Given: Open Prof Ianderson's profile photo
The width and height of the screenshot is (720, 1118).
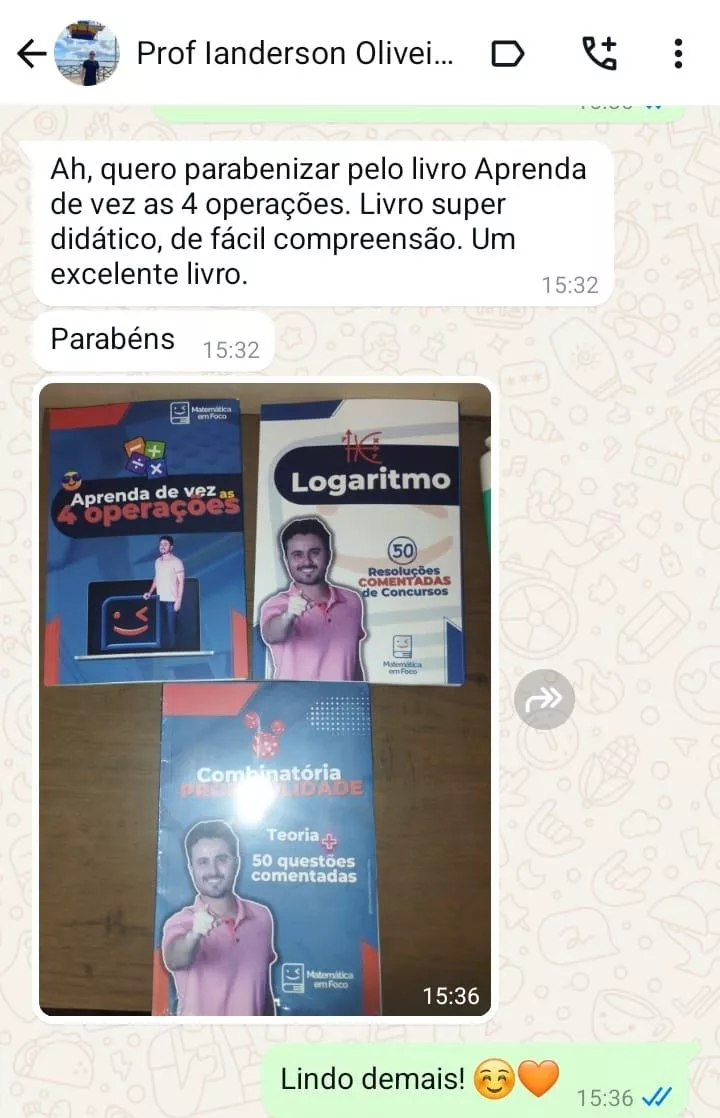Looking at the screenshot, I should point(86,53).
